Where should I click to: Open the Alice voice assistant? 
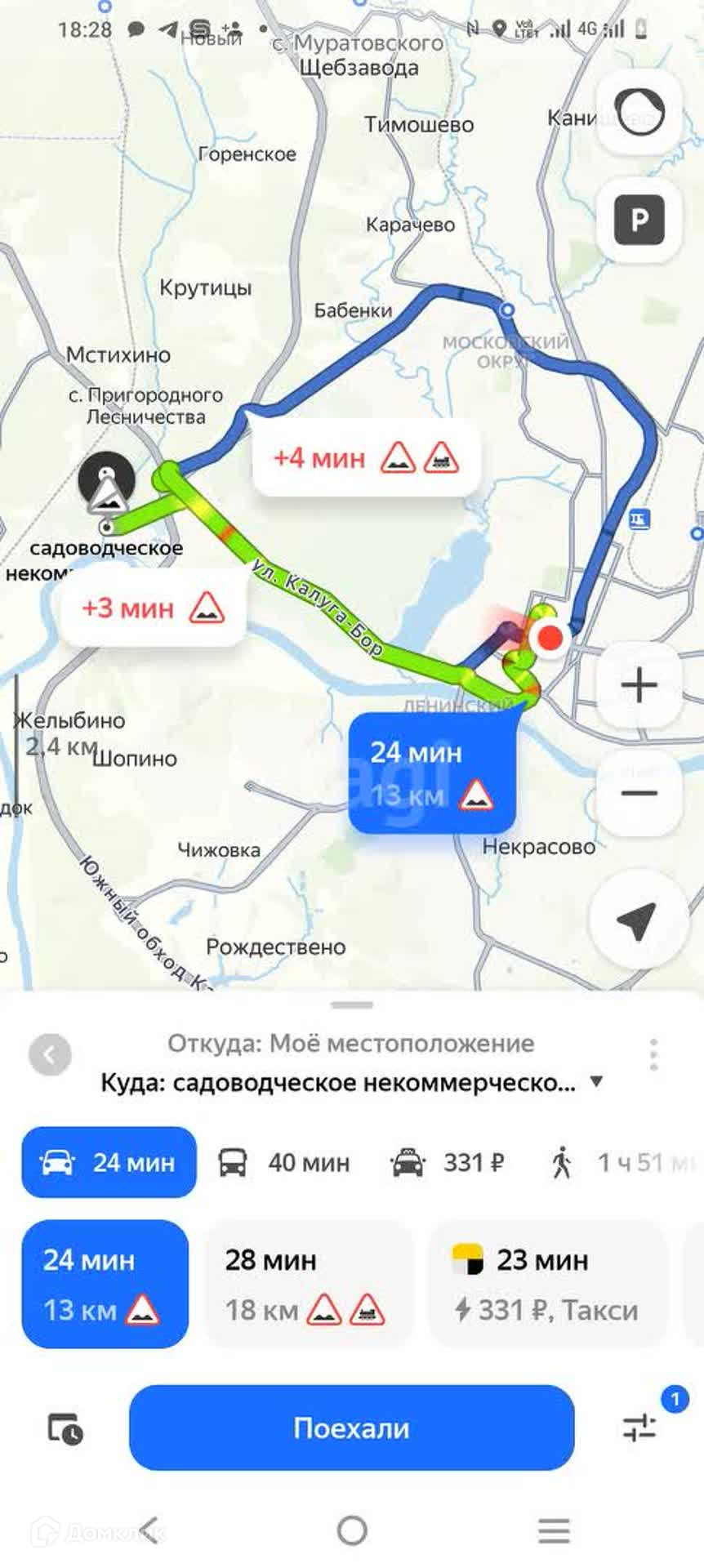tap(639, 112)
